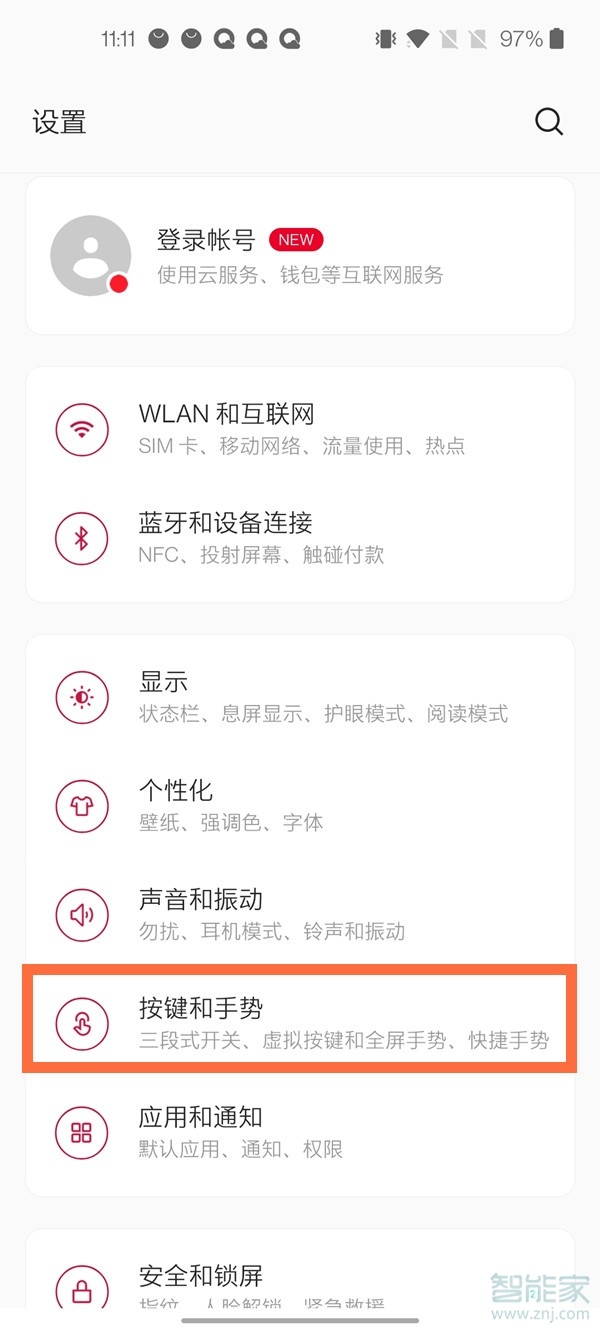Screen dimensions: 600x1333
Task: Open 声音和振动 settings
Action: coord(300,915)
